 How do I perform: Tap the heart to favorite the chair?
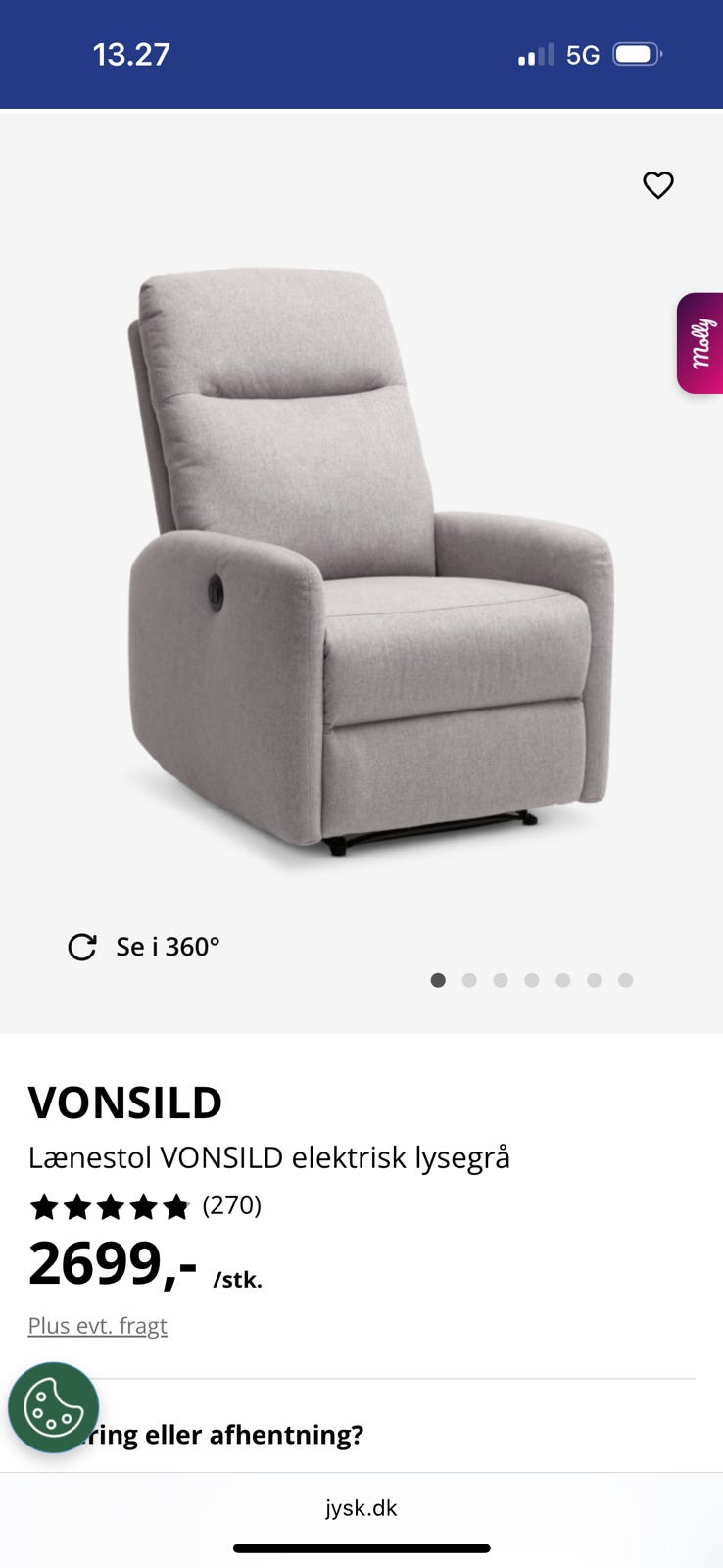pos(657,185)
